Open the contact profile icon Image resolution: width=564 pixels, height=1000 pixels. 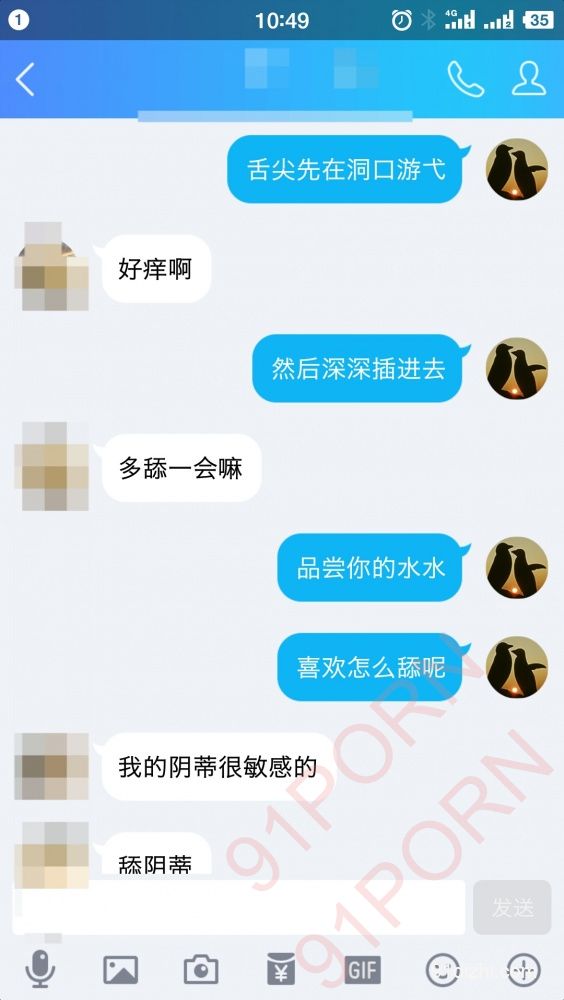point(529,79)
